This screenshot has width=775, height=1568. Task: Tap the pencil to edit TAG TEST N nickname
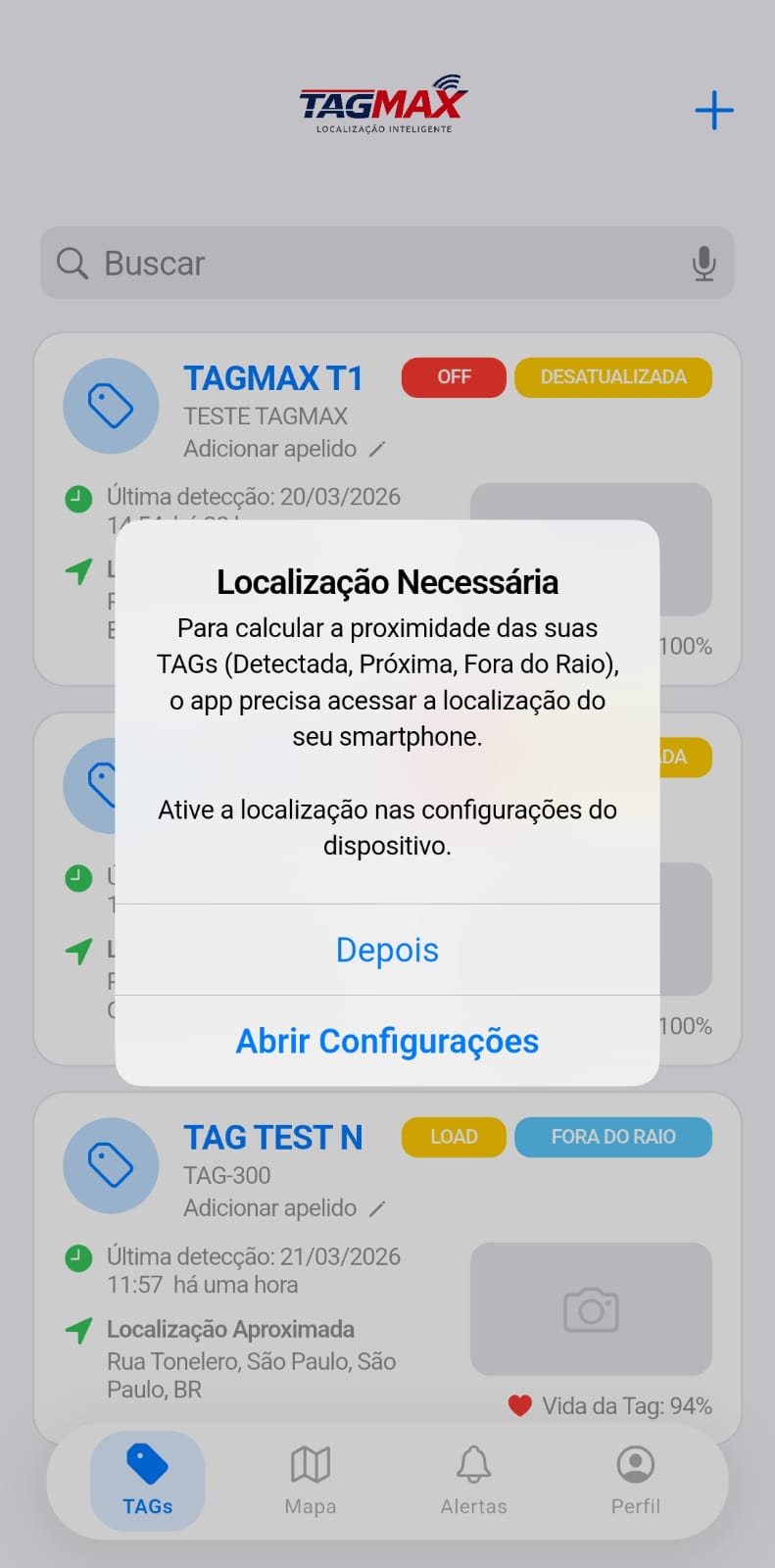pyautogui.click(x=377, y=1207)
